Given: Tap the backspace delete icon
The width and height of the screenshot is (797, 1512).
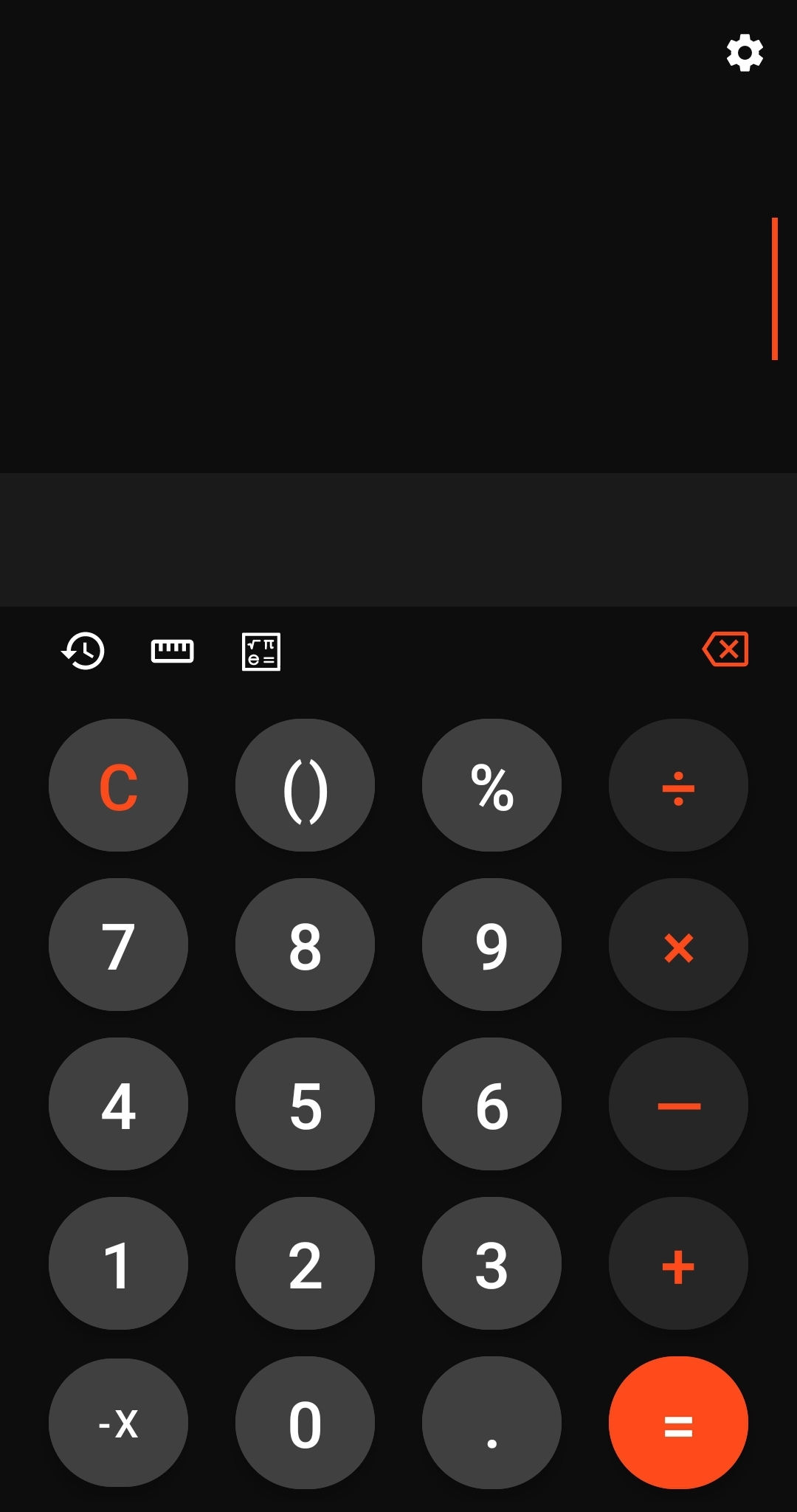Looking at the screenshot, I should (725, 649).
